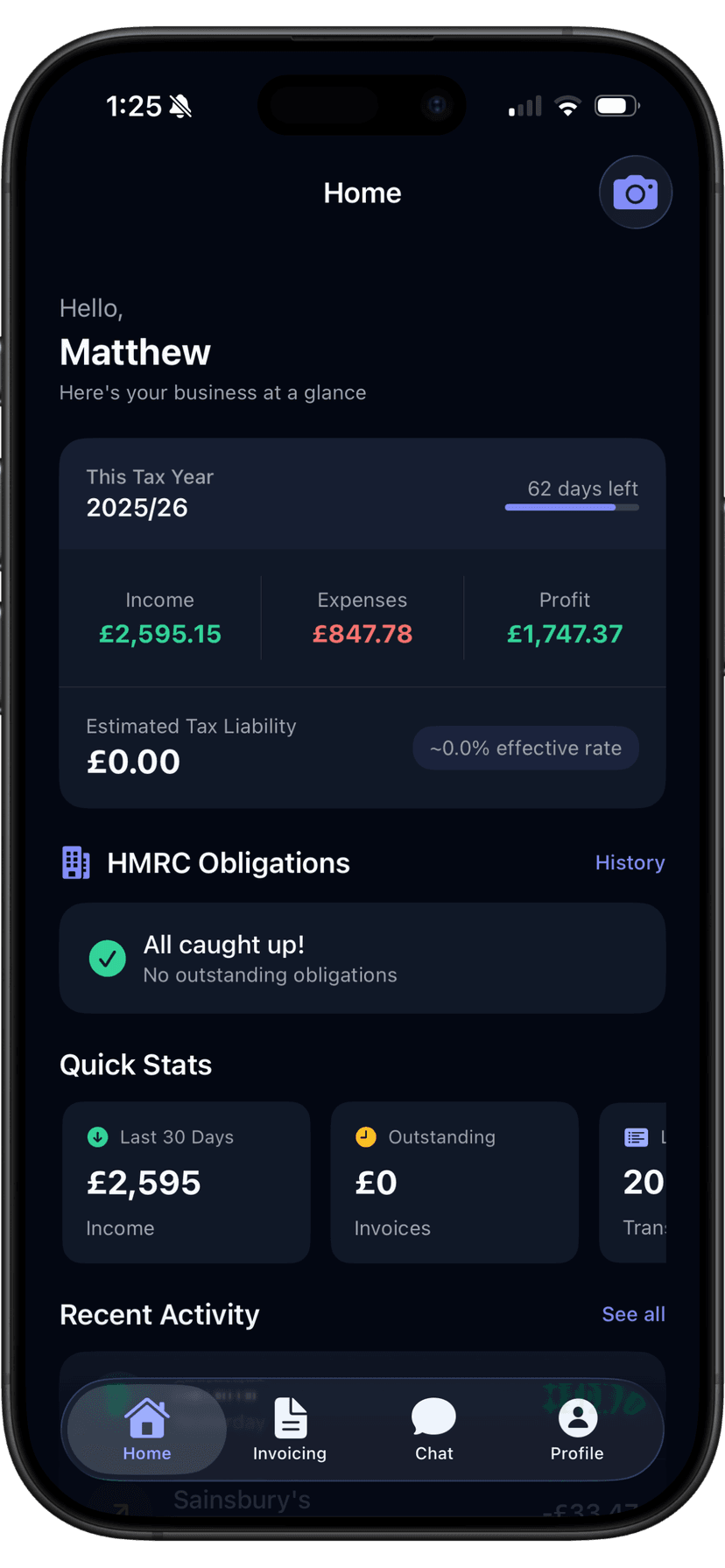Tap the Estimated Tax Liability amount
The image size is (725, 1568).
point(133,761)
